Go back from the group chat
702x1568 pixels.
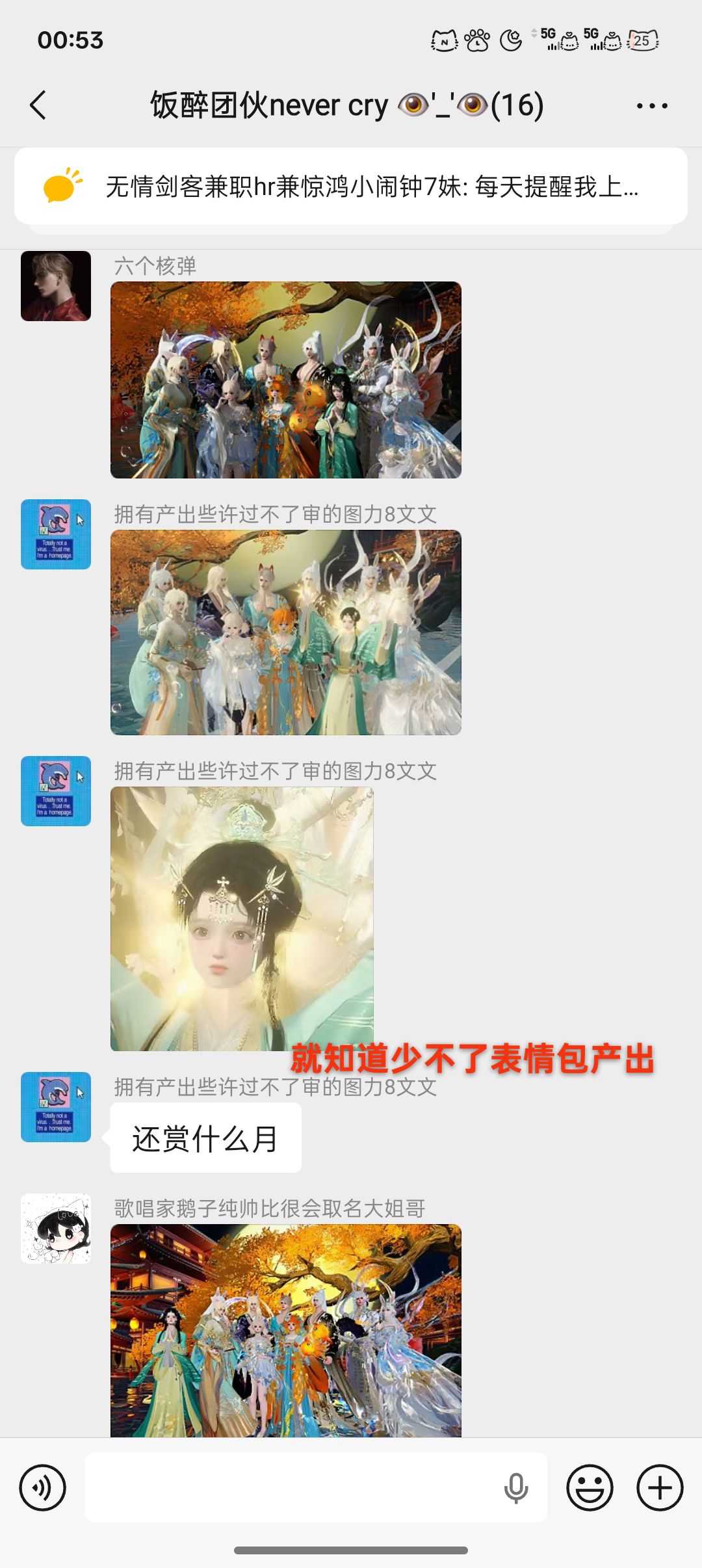[39, 105]
